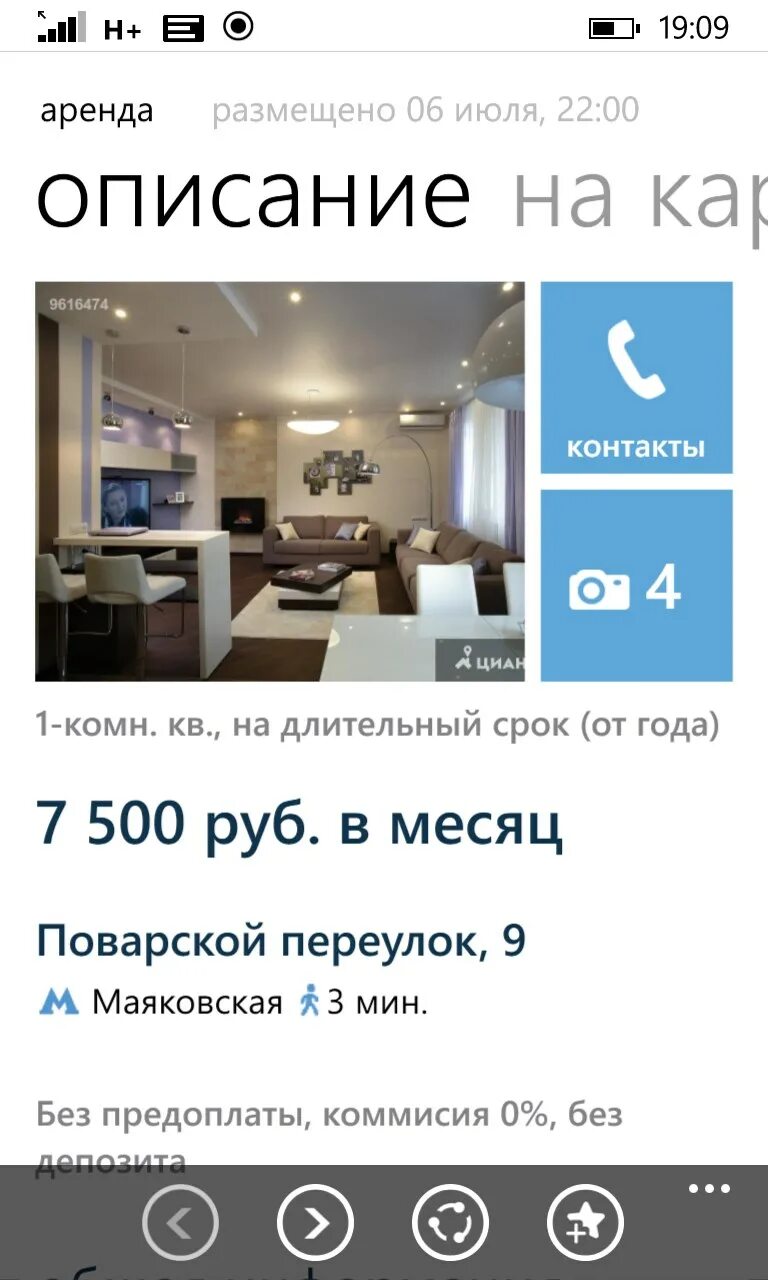View the apartment living room photo

tap(280, 481)
